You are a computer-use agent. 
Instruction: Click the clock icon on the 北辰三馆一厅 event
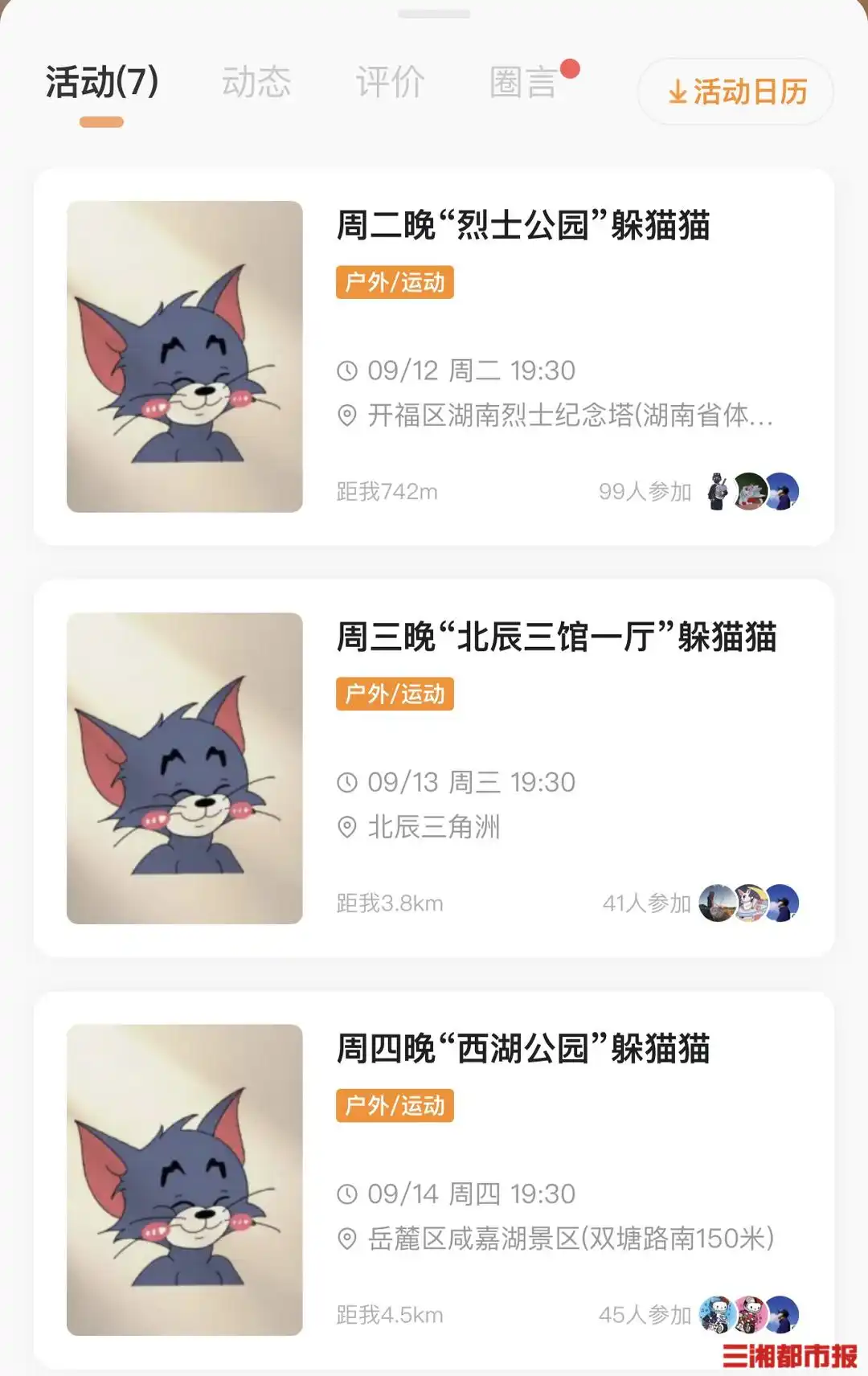pos(347,780)
